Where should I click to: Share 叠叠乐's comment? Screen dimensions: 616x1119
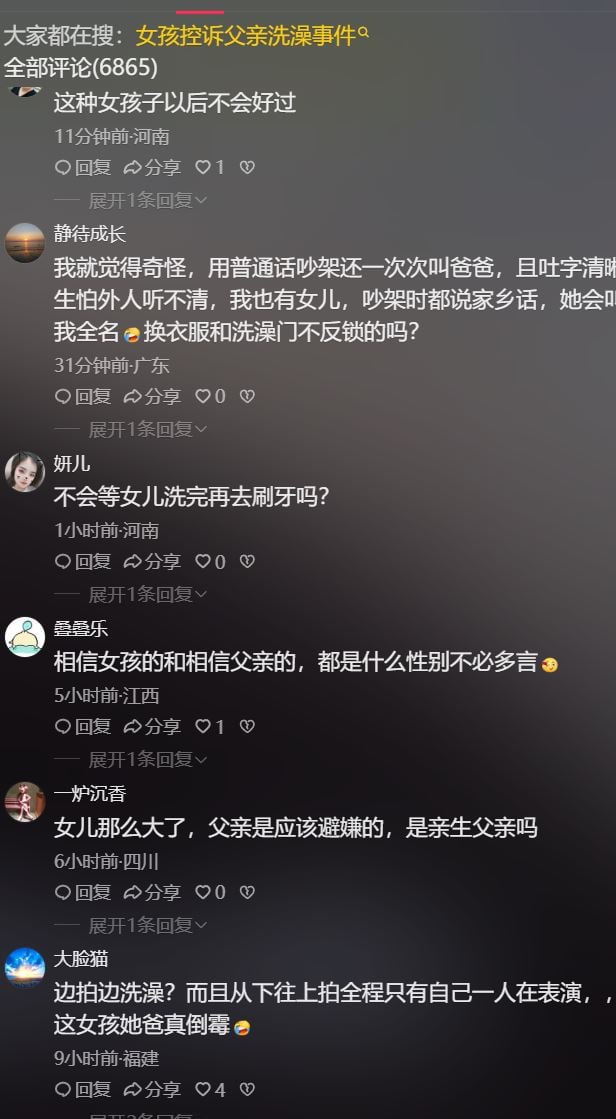[152, 726]
